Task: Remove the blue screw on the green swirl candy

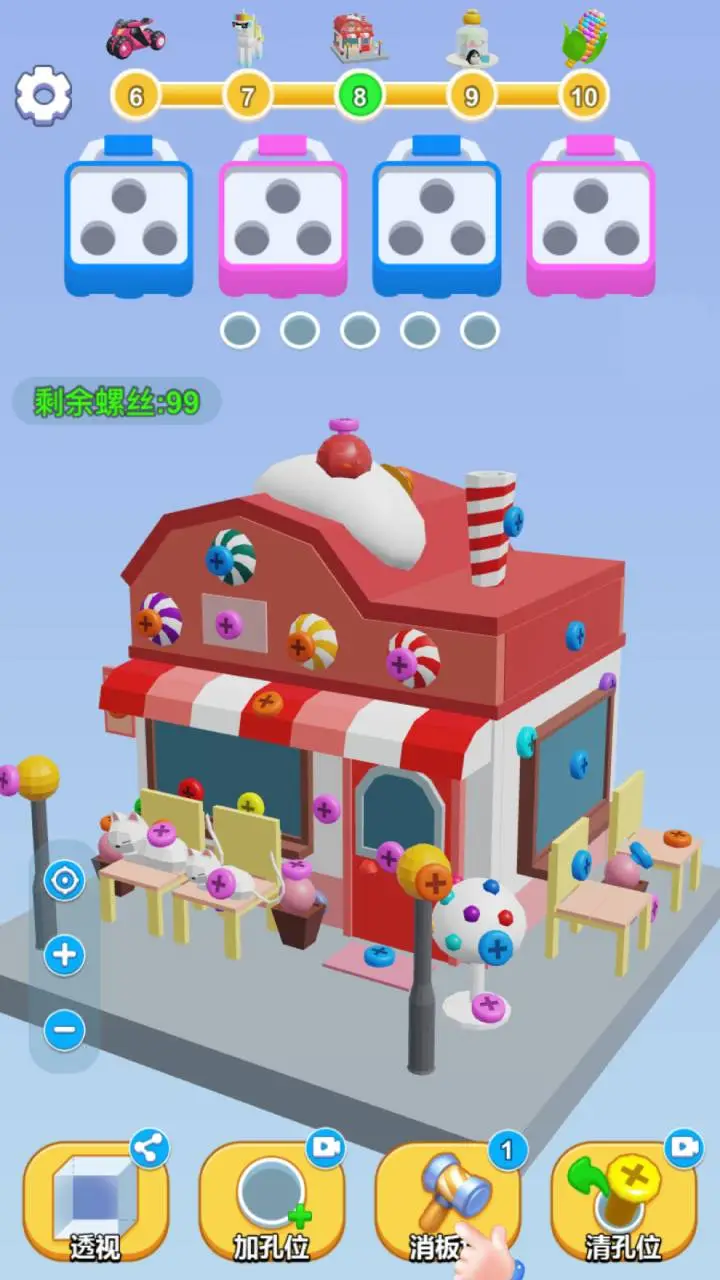Action: click(x=220, y=560)
